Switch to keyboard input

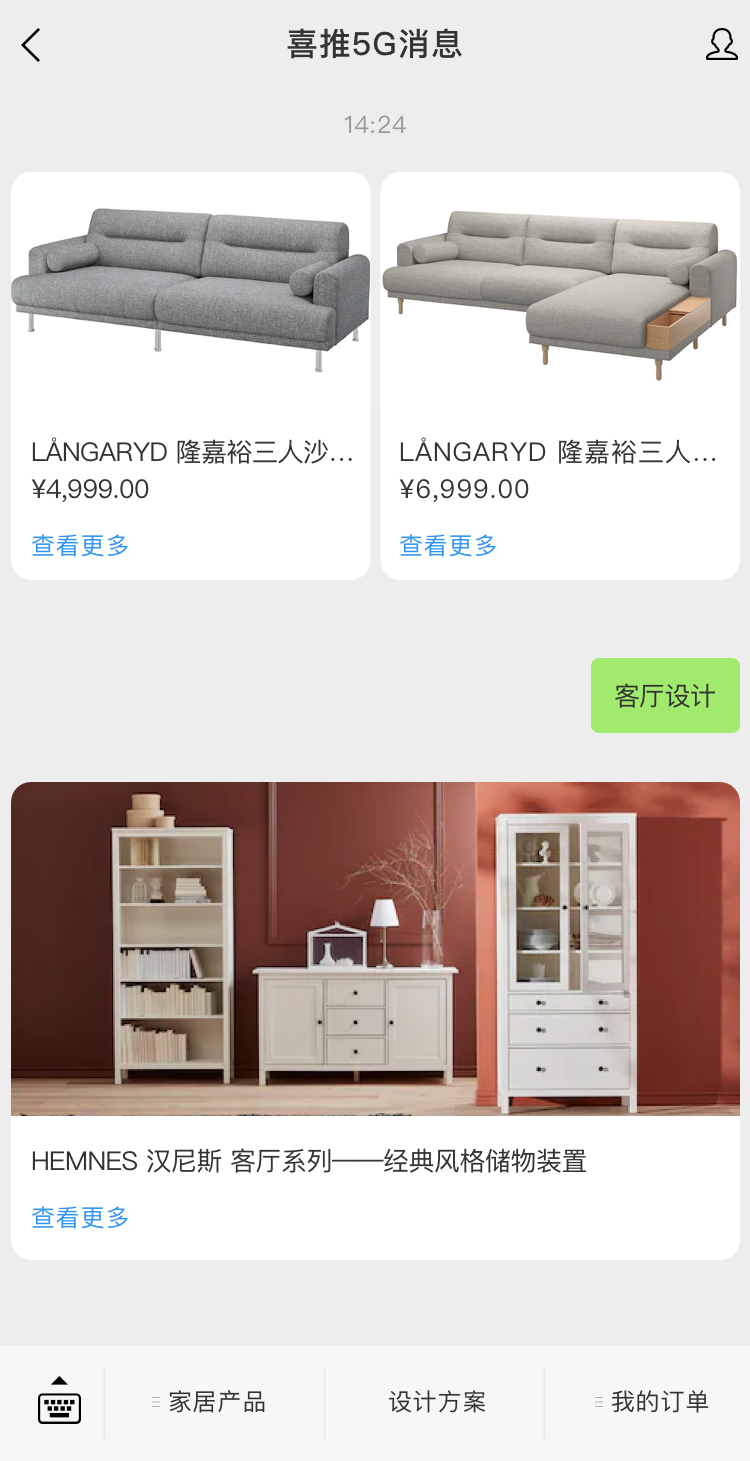coord(59,1401)
